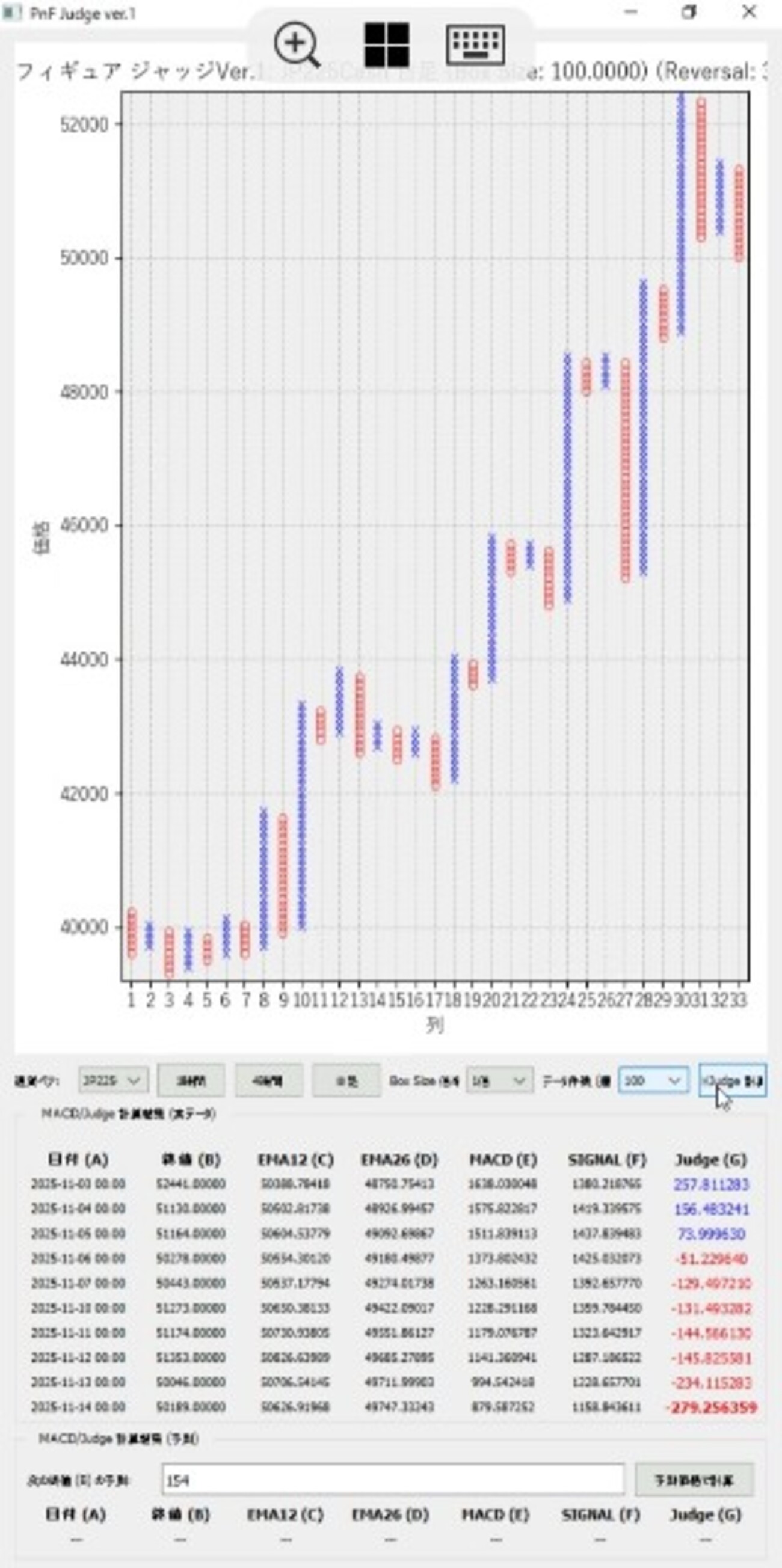This screenshot has width=782, height=1568.
Task: Show the on-screen keyboard
Action: coord(475,44)
